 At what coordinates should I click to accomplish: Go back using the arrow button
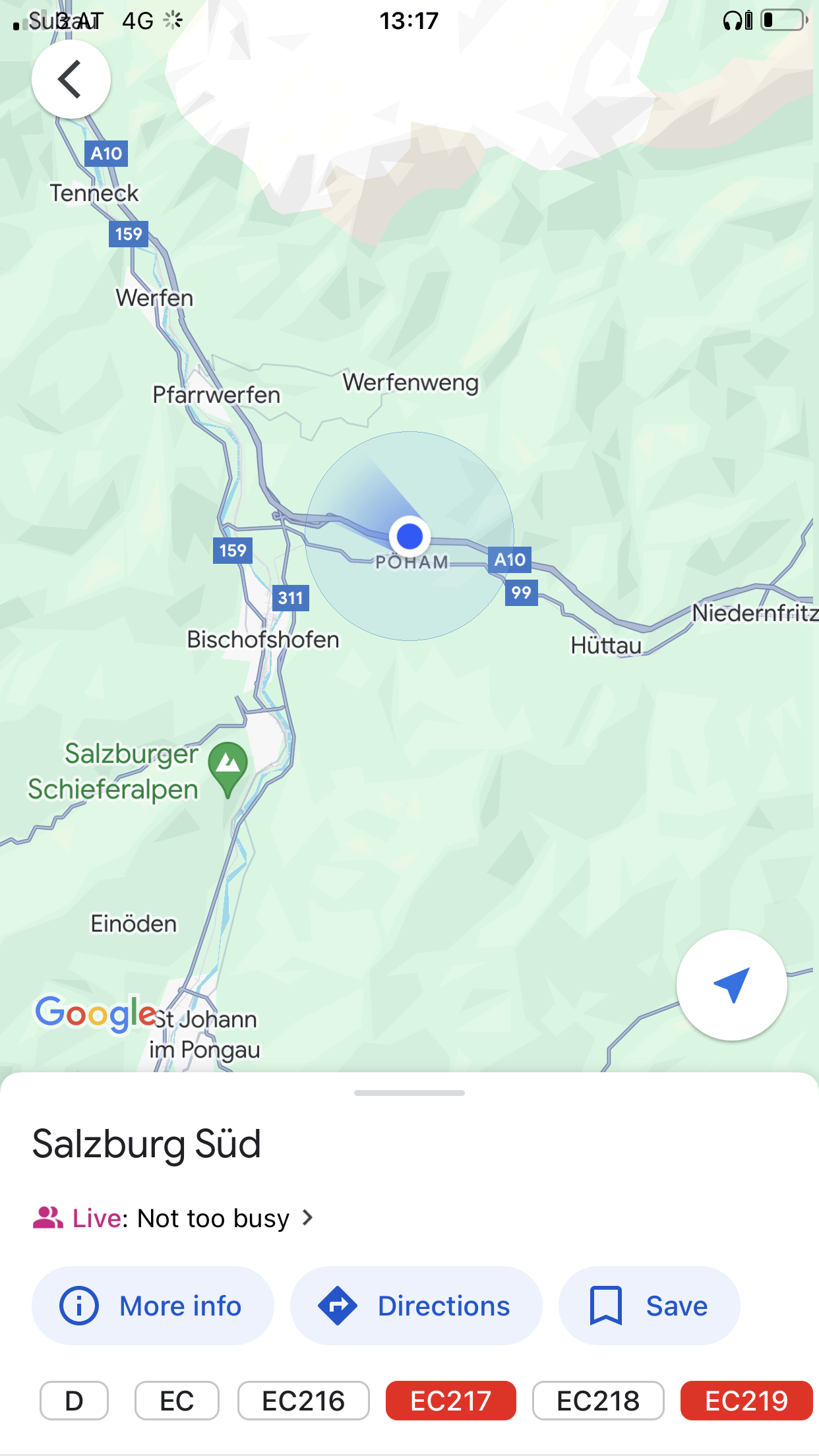71,79
